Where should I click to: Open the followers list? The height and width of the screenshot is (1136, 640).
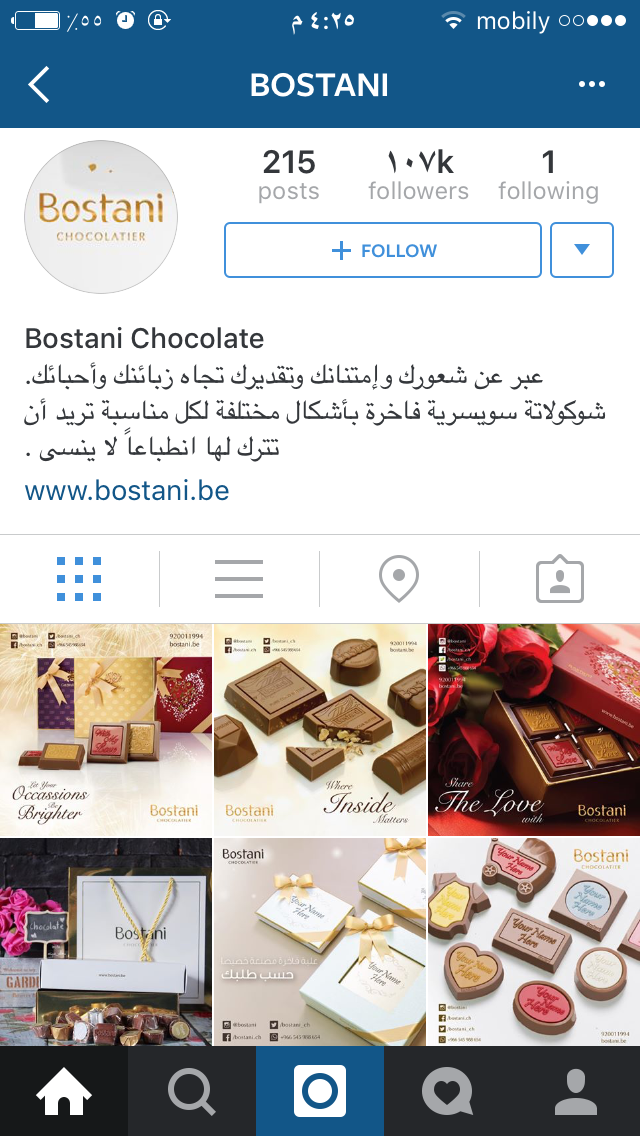click(x=418, y=175)
